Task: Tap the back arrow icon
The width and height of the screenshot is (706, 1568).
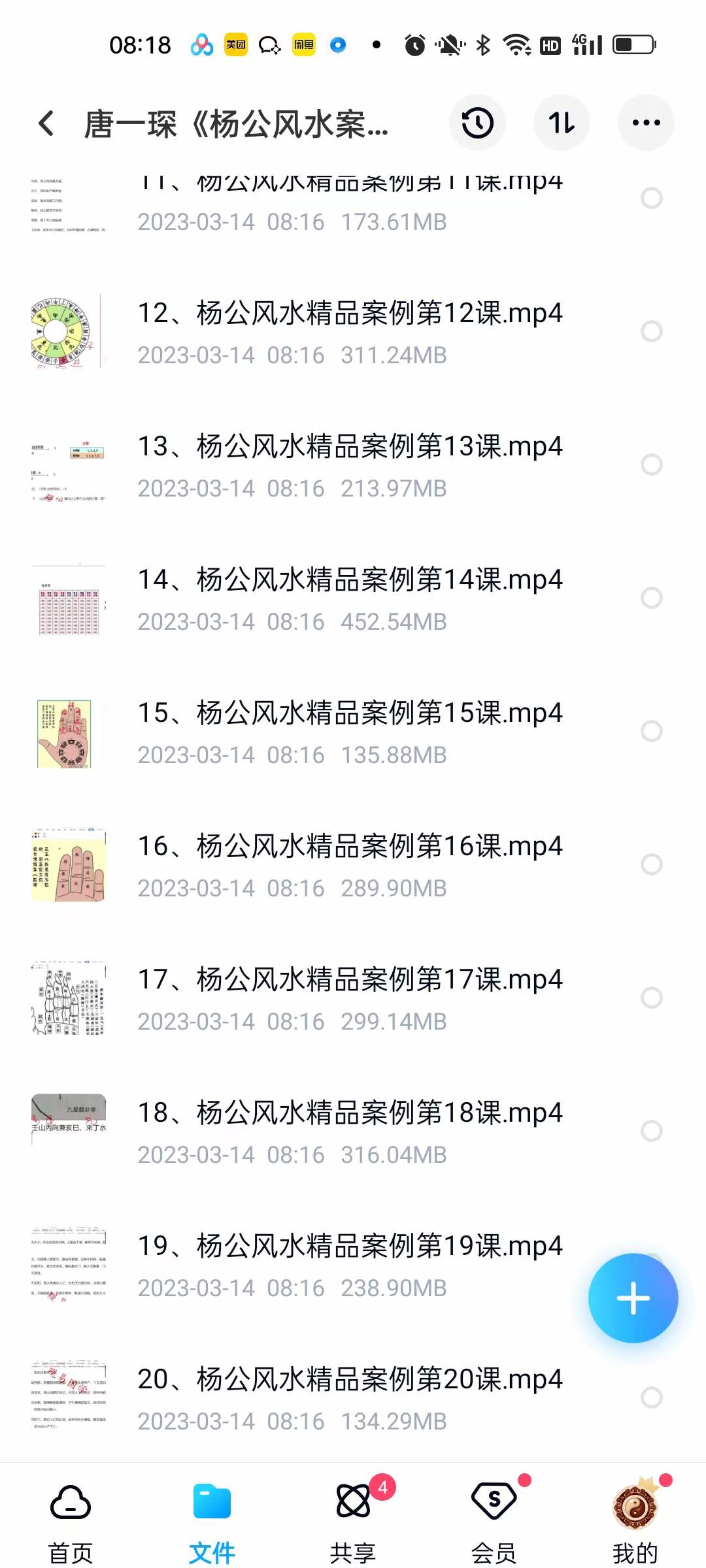Action: (46, 123)
